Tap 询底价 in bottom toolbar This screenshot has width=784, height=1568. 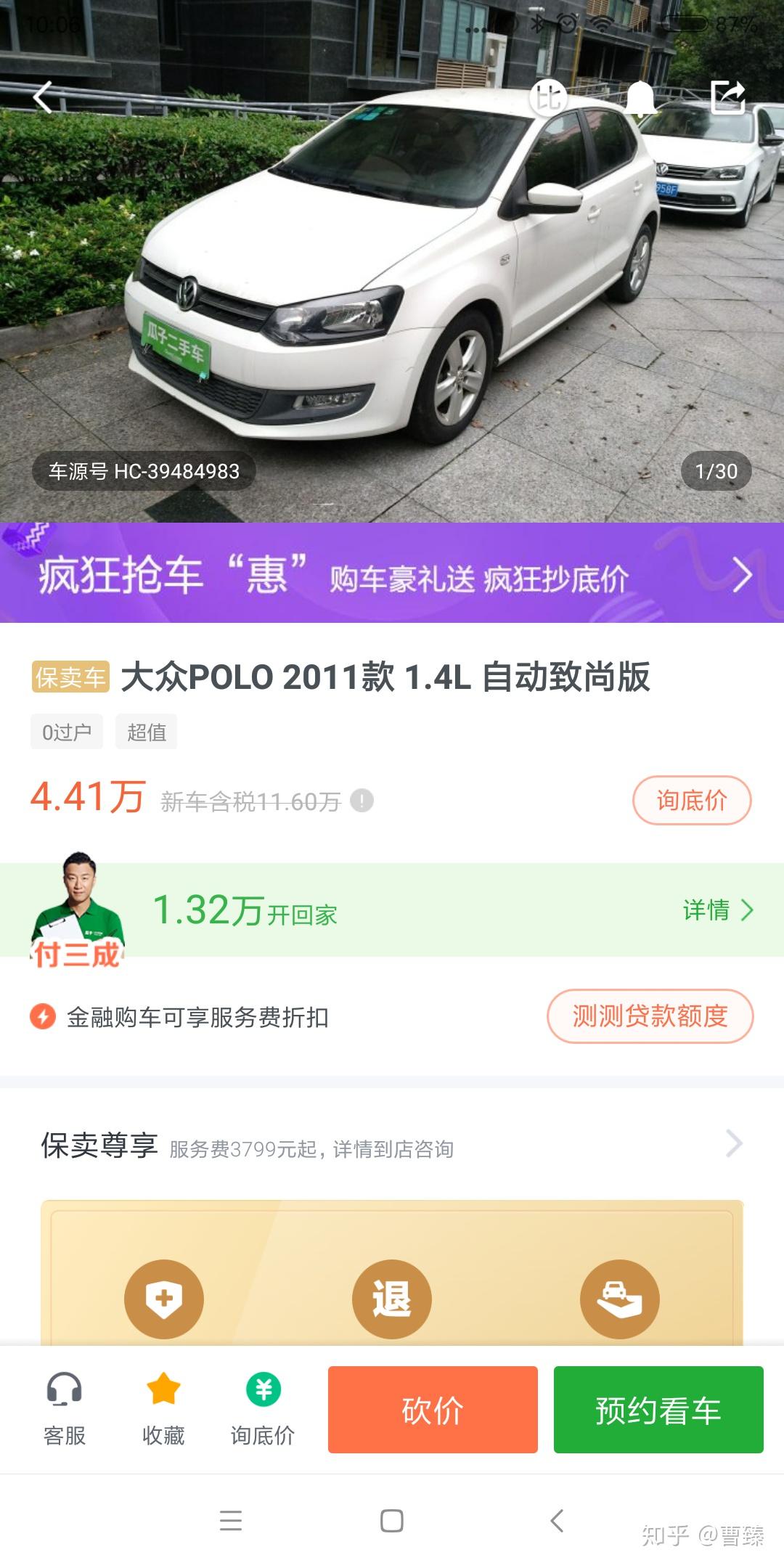[x=263, y=1408]
